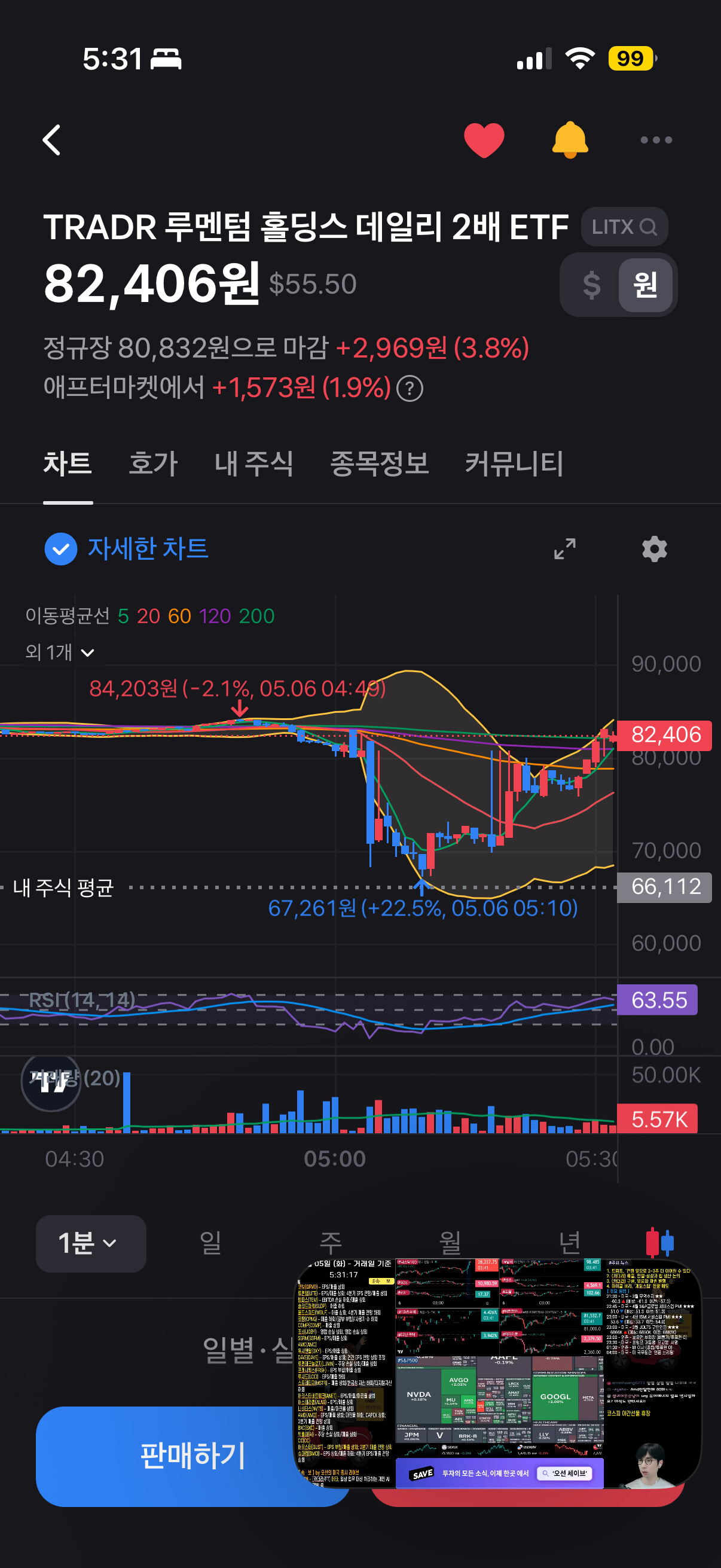
Task: Go back with the top-left arrow
Action: coord(52,140)
